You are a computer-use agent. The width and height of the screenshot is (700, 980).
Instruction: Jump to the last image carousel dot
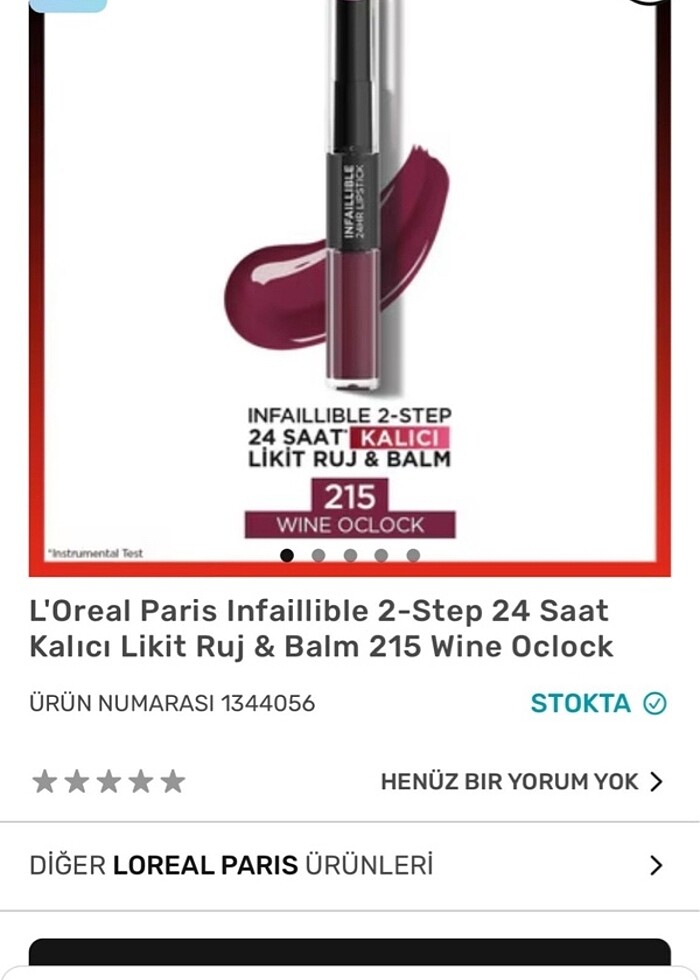point(413,555)
